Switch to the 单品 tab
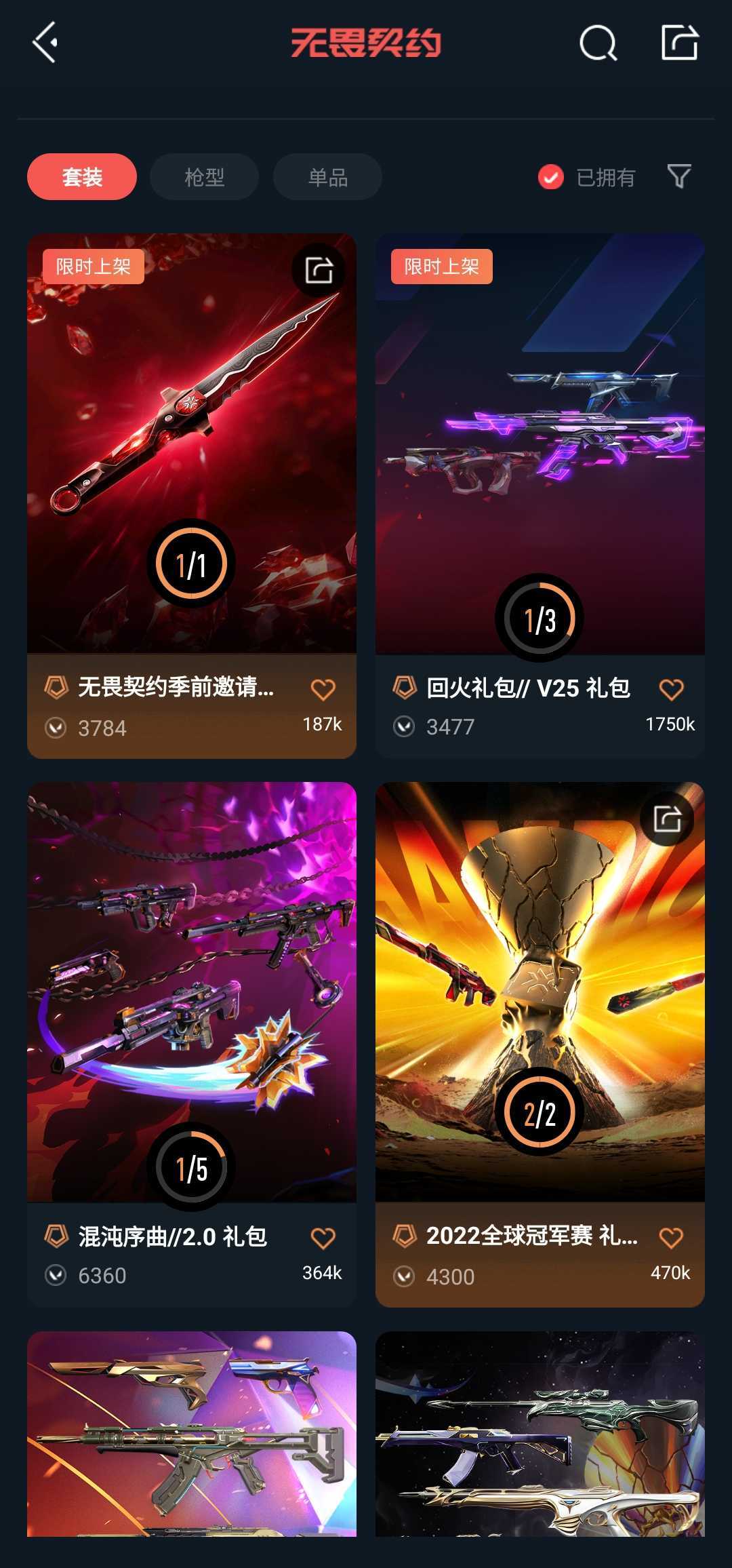 click(x=327, y=177)
